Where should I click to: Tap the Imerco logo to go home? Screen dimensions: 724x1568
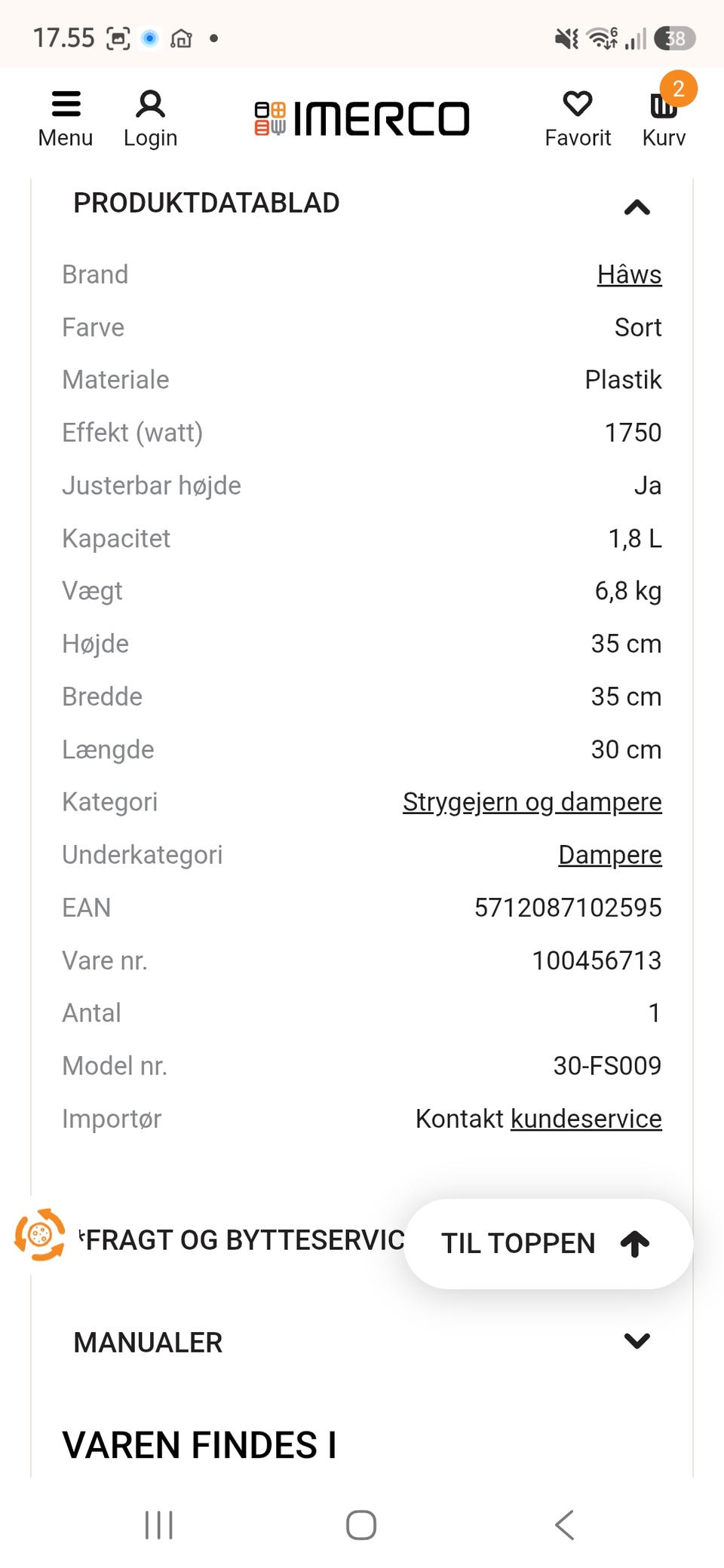[362, 119]
